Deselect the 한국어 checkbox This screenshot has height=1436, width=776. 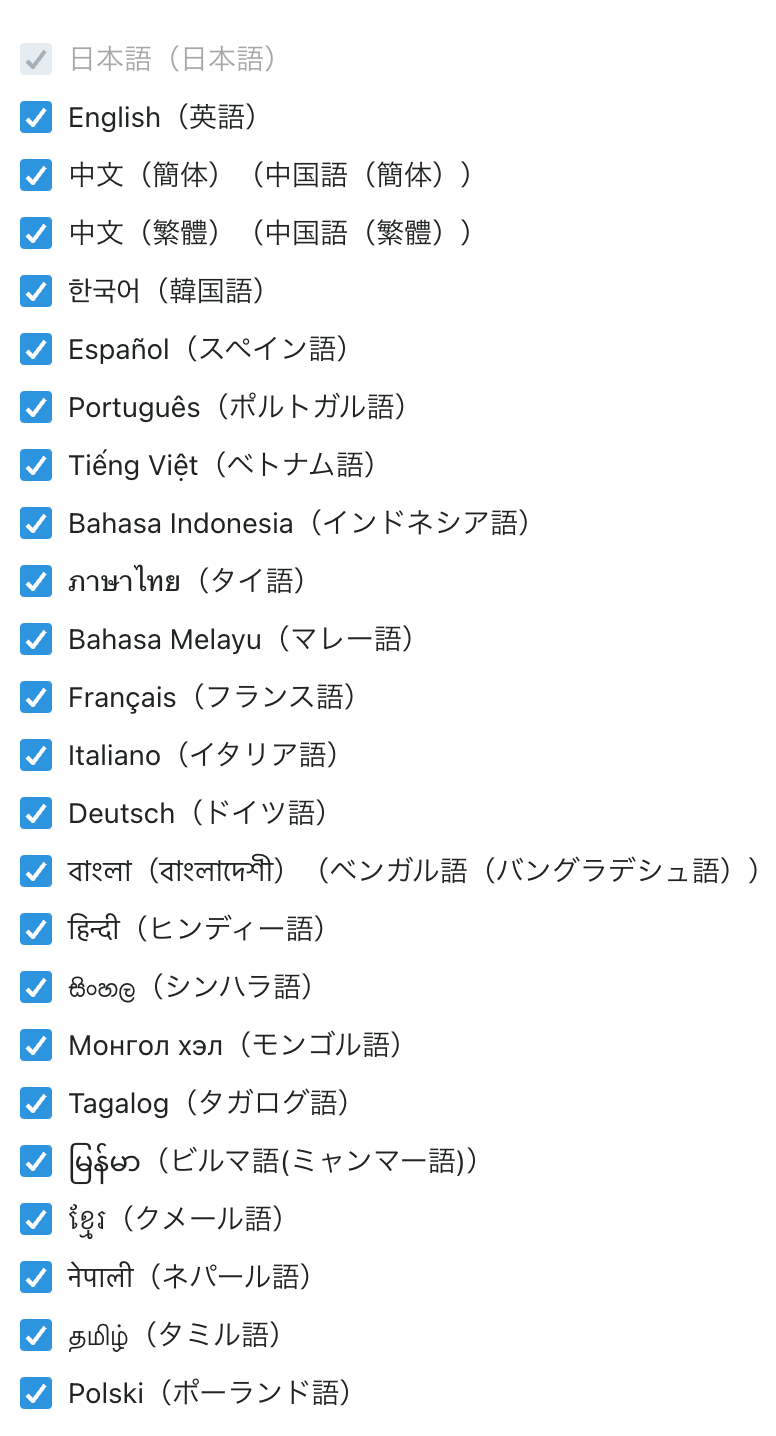click(x=36, y=292)
